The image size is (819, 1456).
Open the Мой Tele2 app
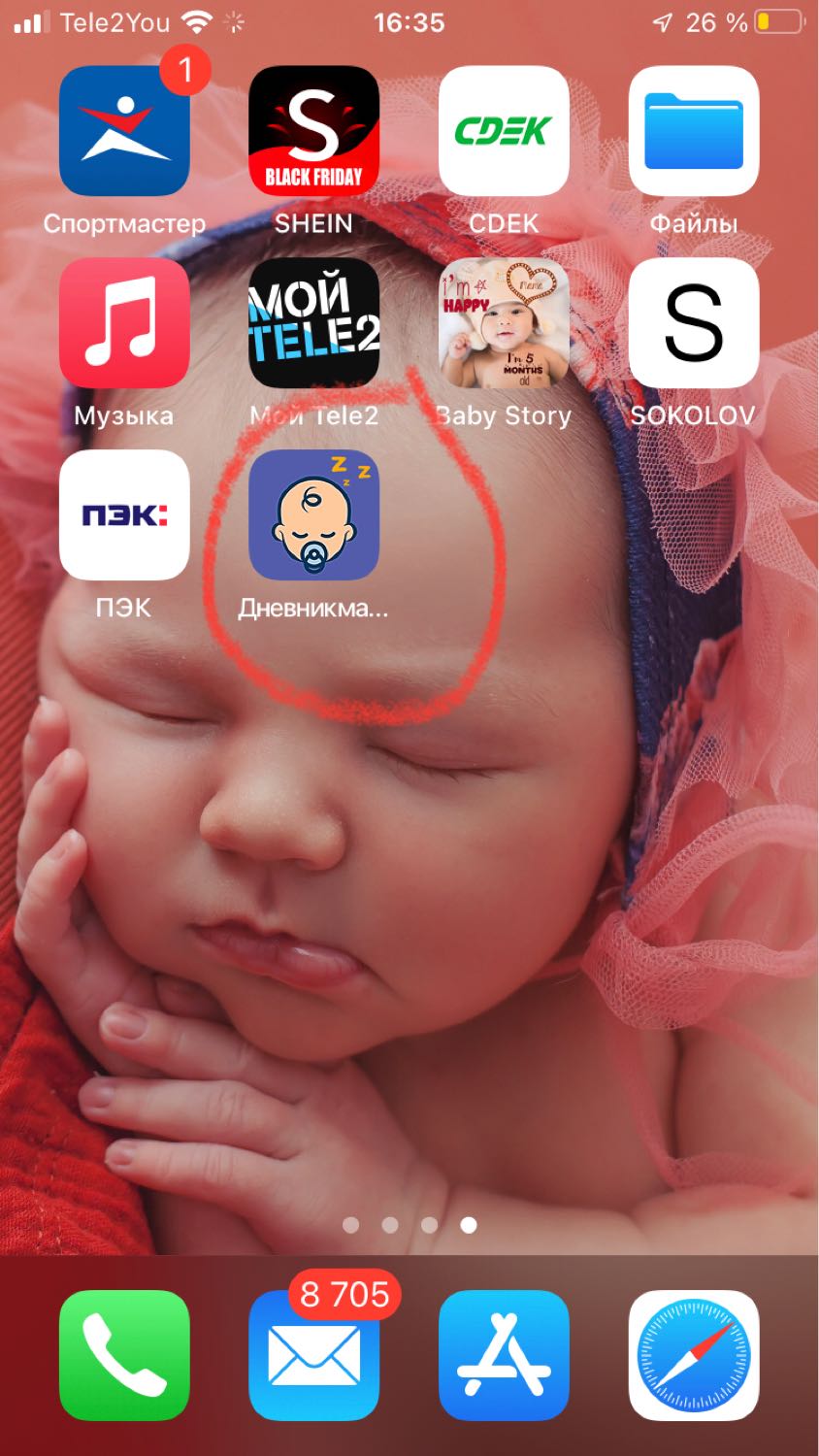(x=313, y=323)
